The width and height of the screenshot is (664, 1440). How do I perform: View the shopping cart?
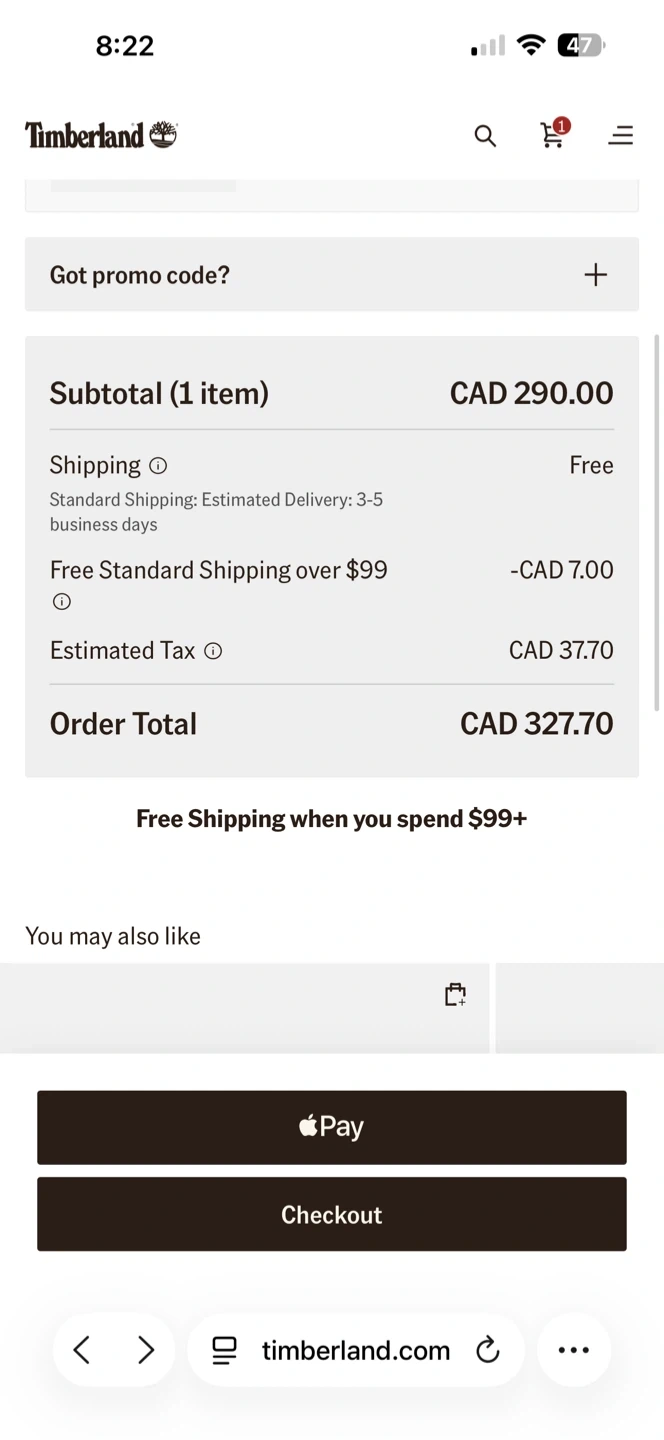coord(552,135)
